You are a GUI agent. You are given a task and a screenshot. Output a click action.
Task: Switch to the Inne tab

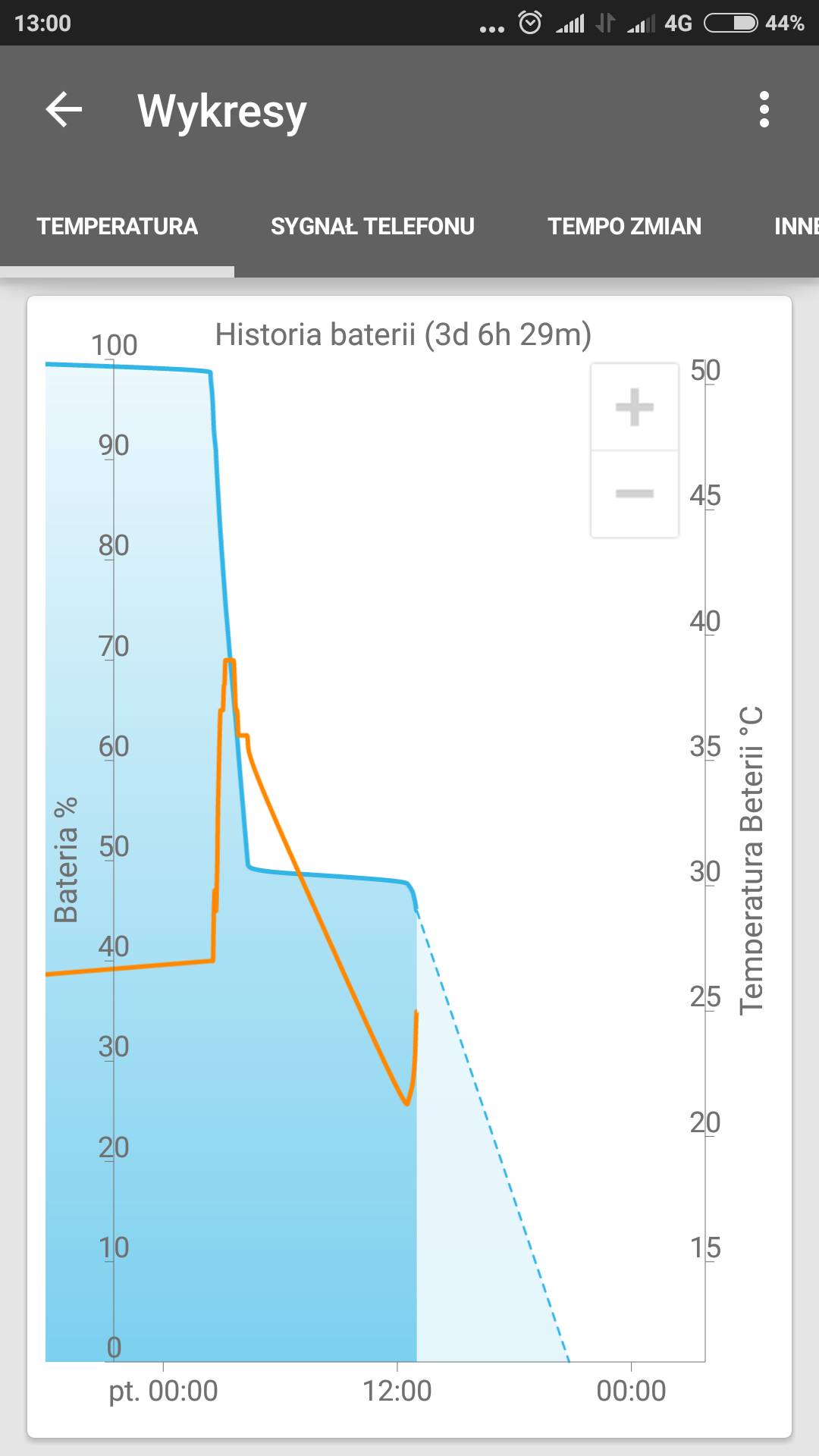[795, 226]
